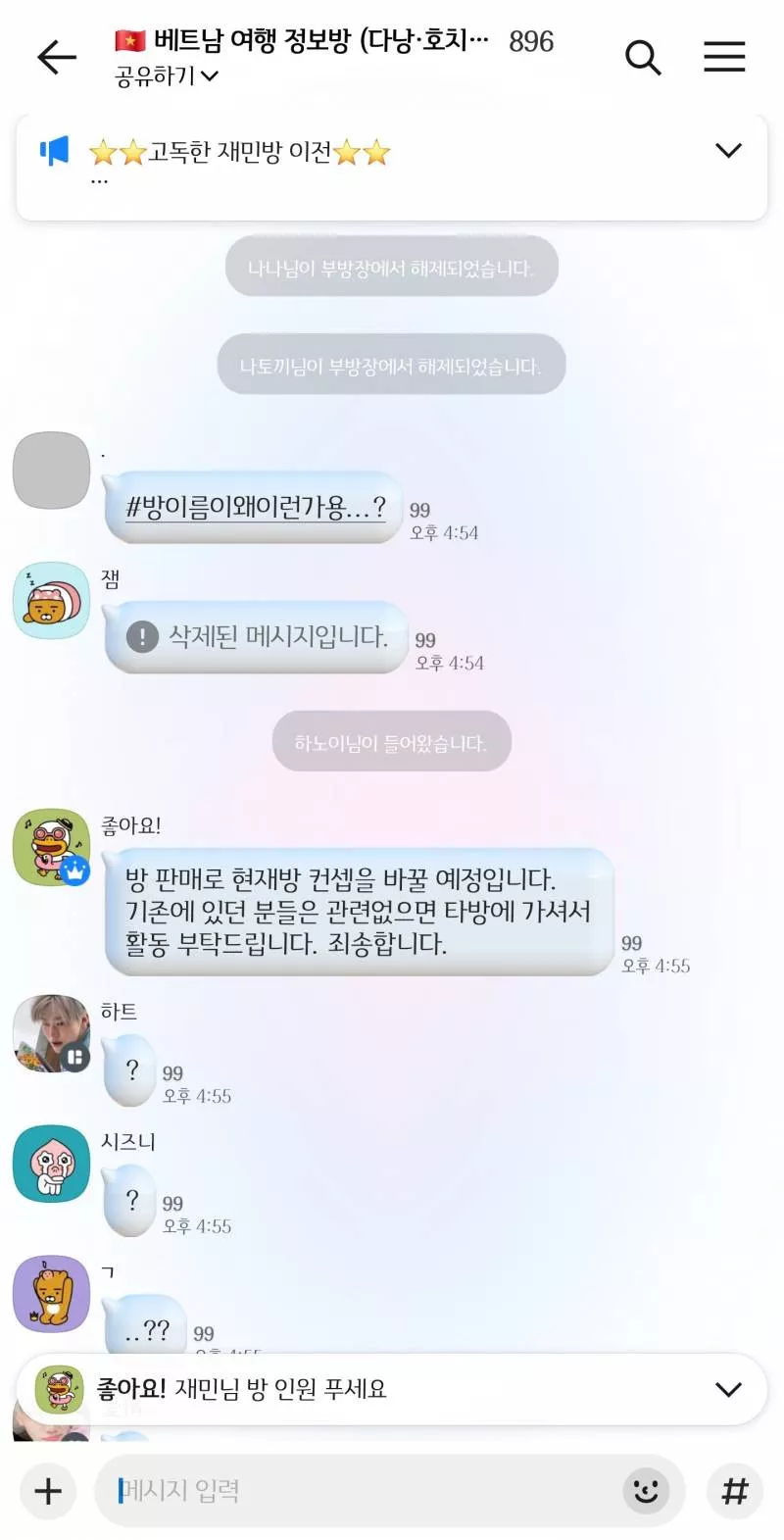The height and width of the screenshot is (1540, 784).
Task: Tap the #방이름이왜이런가용 hashtag link
Action: coord(256,507)
